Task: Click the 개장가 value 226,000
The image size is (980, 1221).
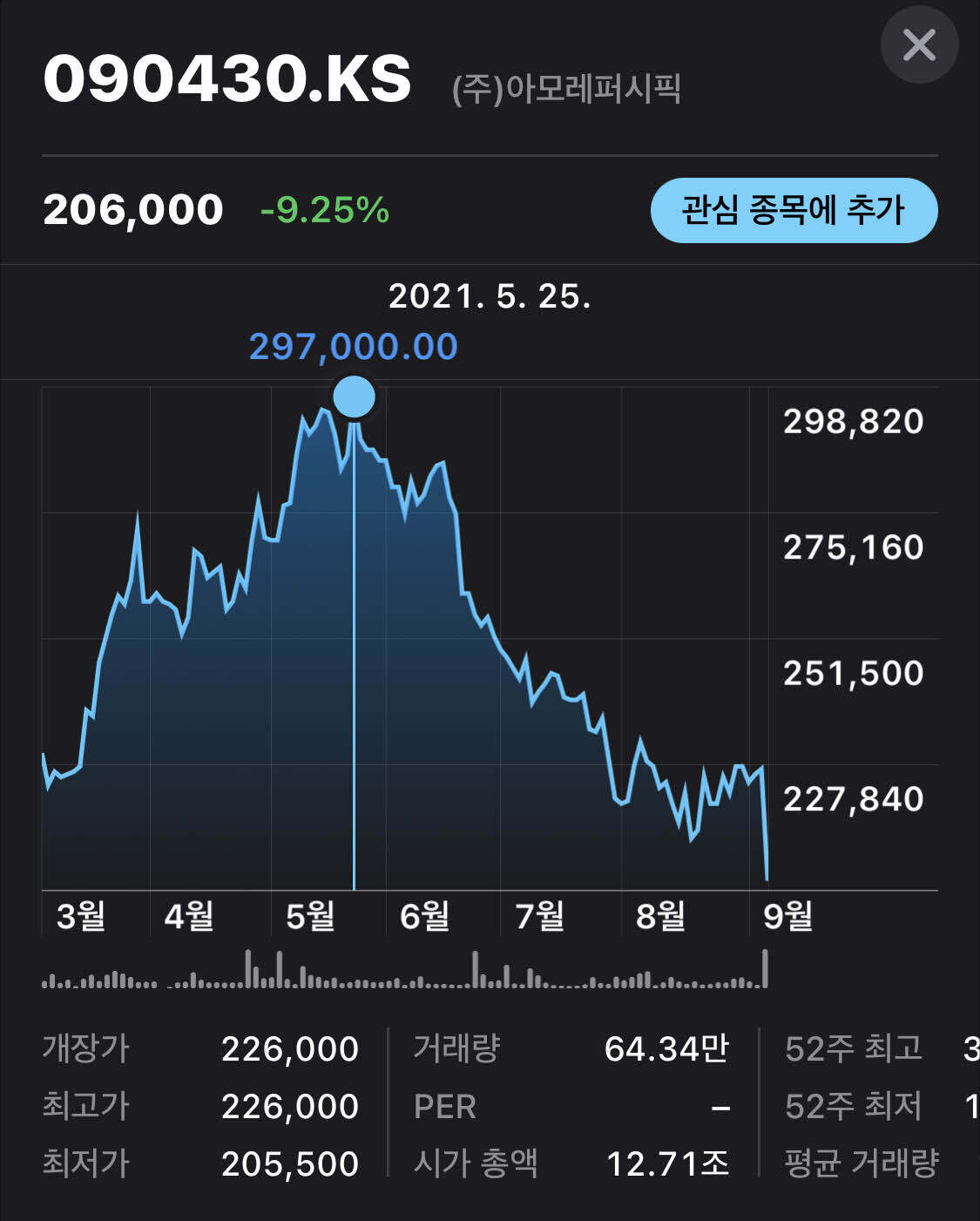Action: 289,1050
